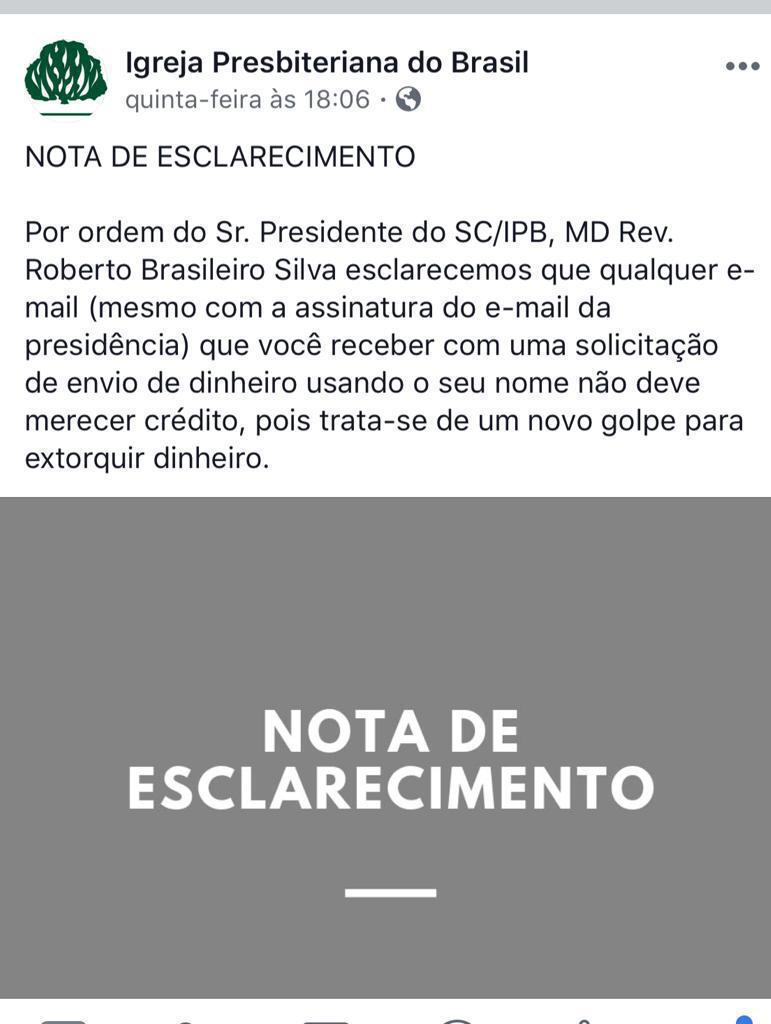Tap the Igreja Presbiteriana profile picture
The height and width of the screenshot is (1024, 771).
pos(65,75)
